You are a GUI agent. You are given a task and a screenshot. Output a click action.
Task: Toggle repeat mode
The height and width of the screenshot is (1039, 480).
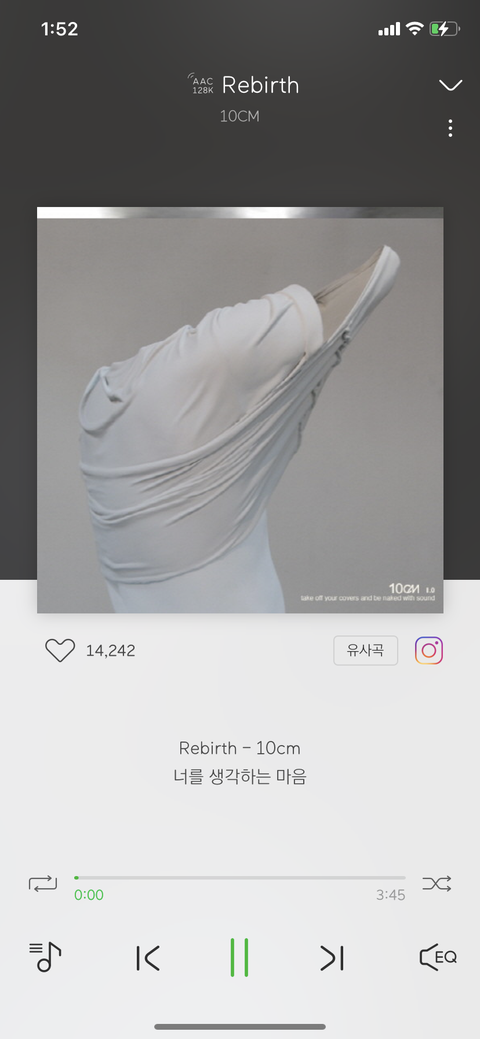point(43,883)
